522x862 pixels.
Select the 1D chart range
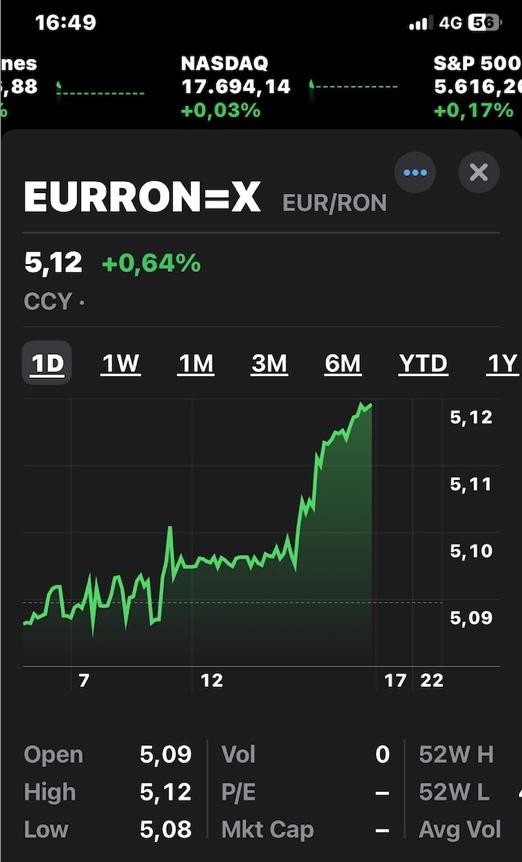click(47, 363)
